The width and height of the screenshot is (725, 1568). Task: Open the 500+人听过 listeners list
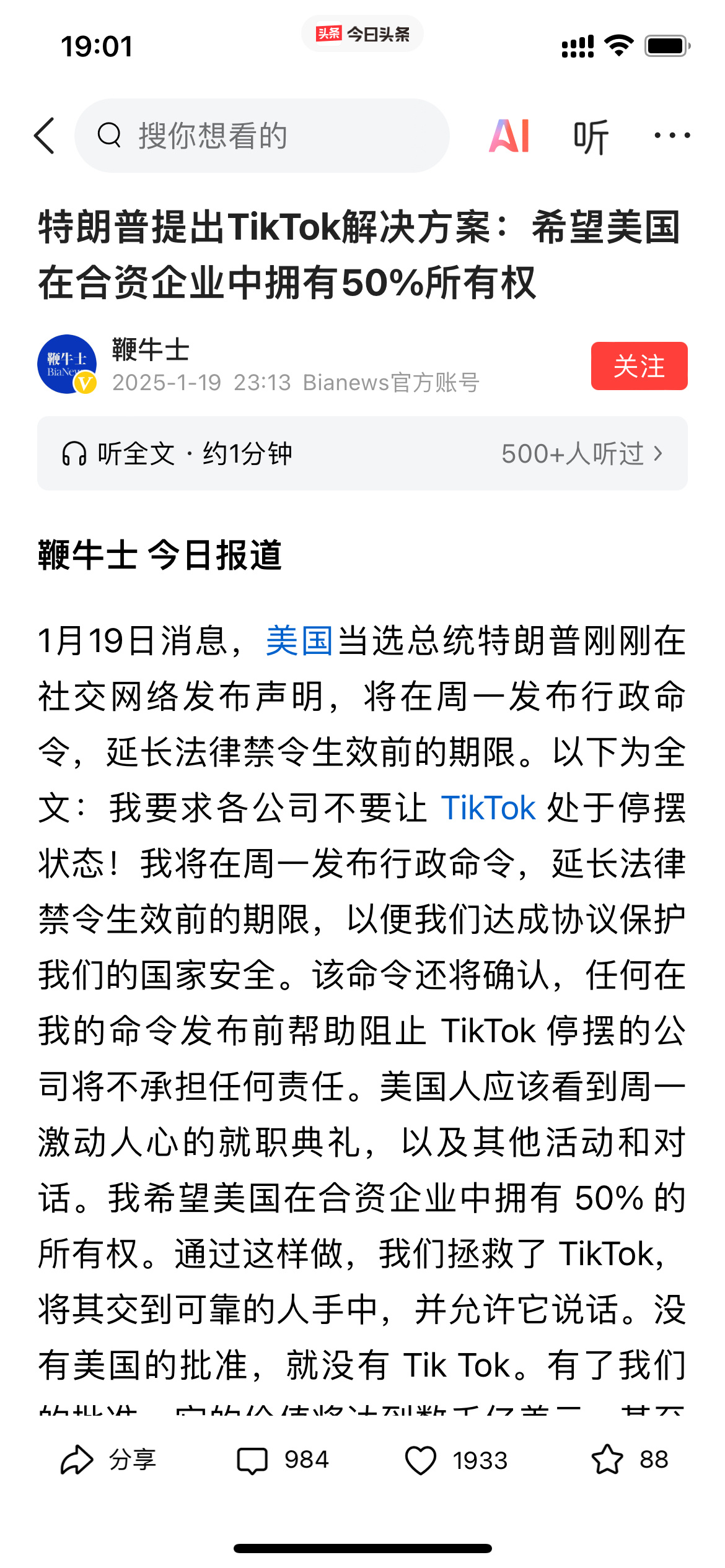tap(581, 454)
